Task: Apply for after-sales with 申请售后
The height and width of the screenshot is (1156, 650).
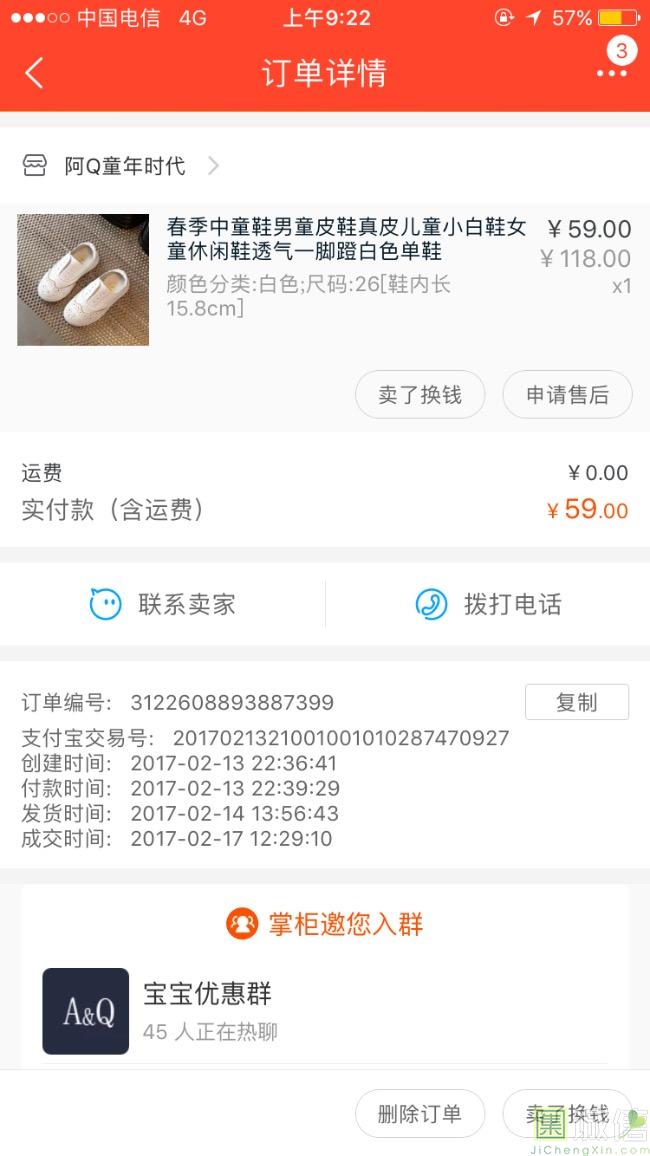Action: [x=567, y=395]
